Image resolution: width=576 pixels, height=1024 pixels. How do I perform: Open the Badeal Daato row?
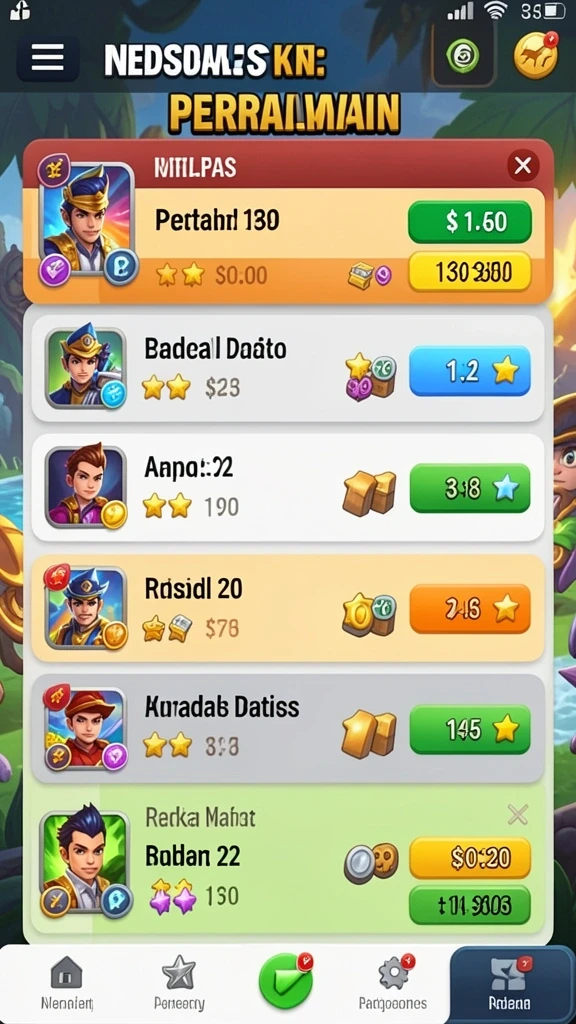tap(288, 369)
